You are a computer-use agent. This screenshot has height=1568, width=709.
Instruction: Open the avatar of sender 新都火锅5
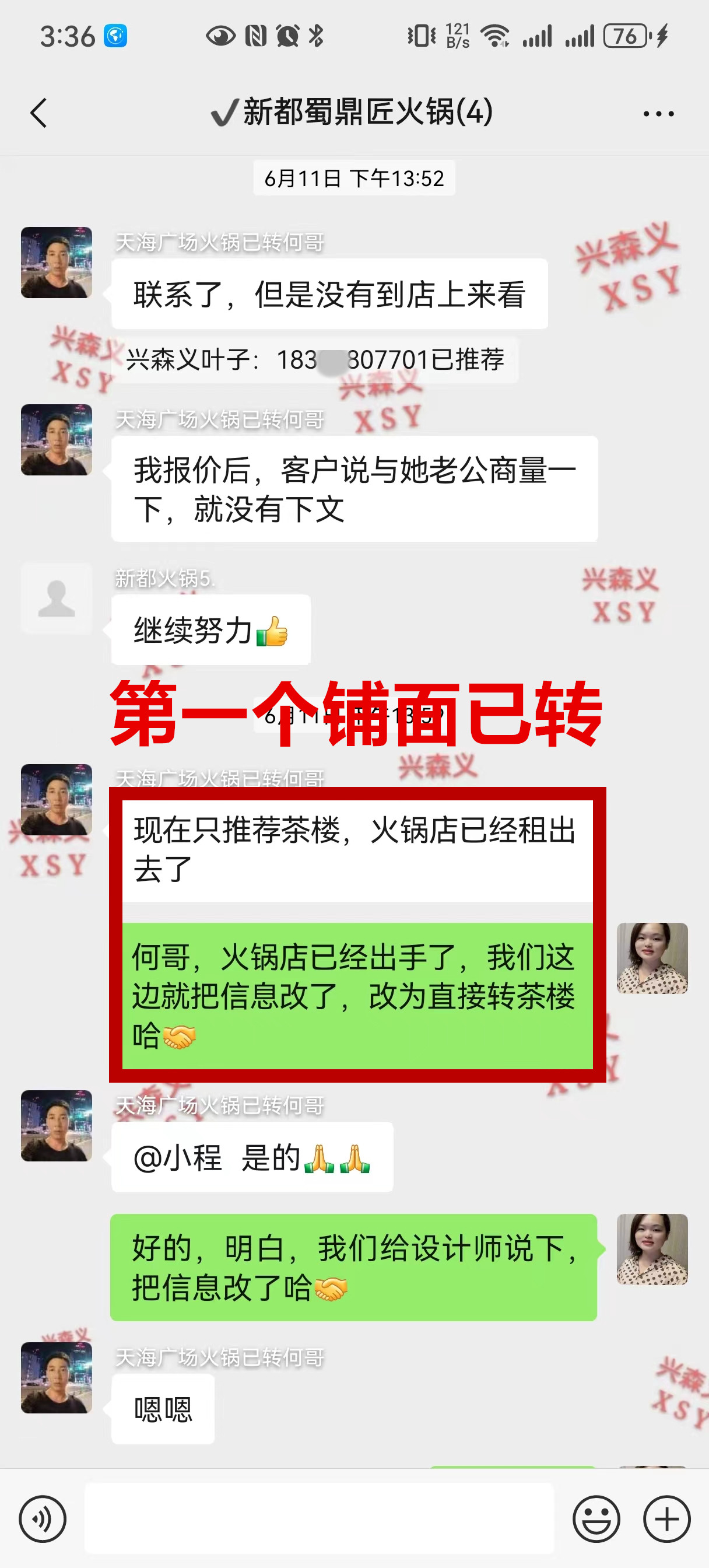(x=57, y=598)
